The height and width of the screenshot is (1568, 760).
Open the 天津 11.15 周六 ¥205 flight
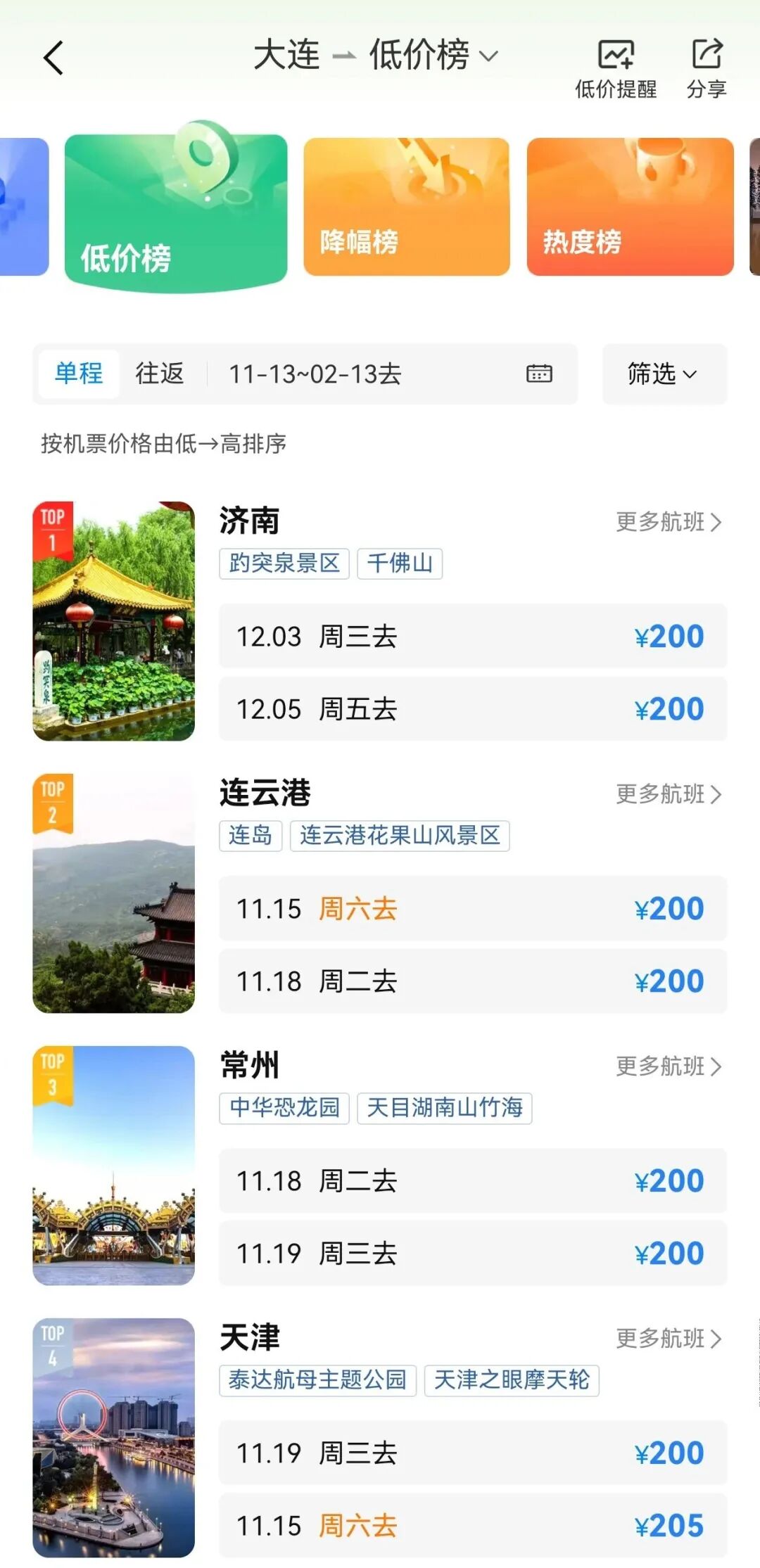pos(473,1525)
